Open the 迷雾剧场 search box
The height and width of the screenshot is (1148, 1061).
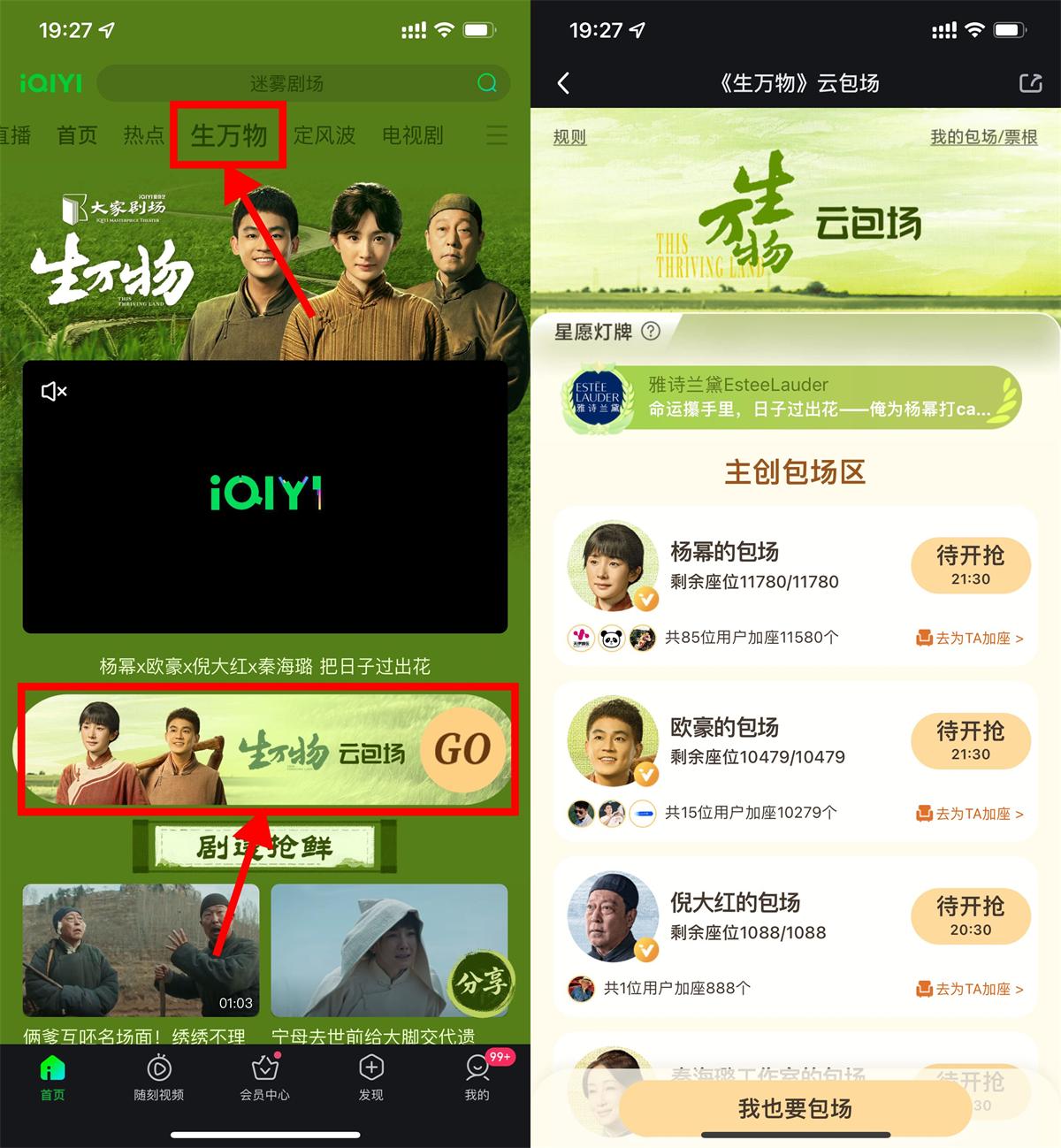(x=286, y=83)
